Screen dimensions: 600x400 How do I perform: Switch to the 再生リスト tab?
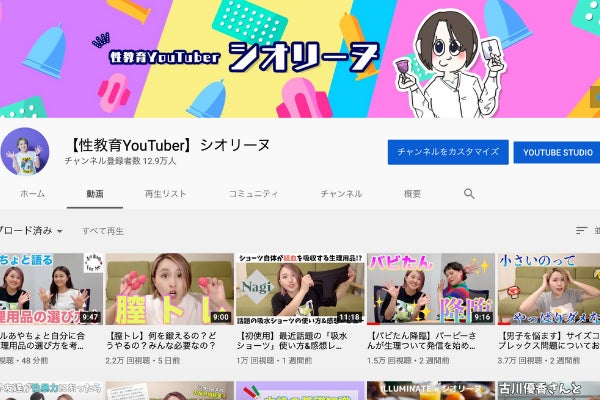tap(165, 193)
